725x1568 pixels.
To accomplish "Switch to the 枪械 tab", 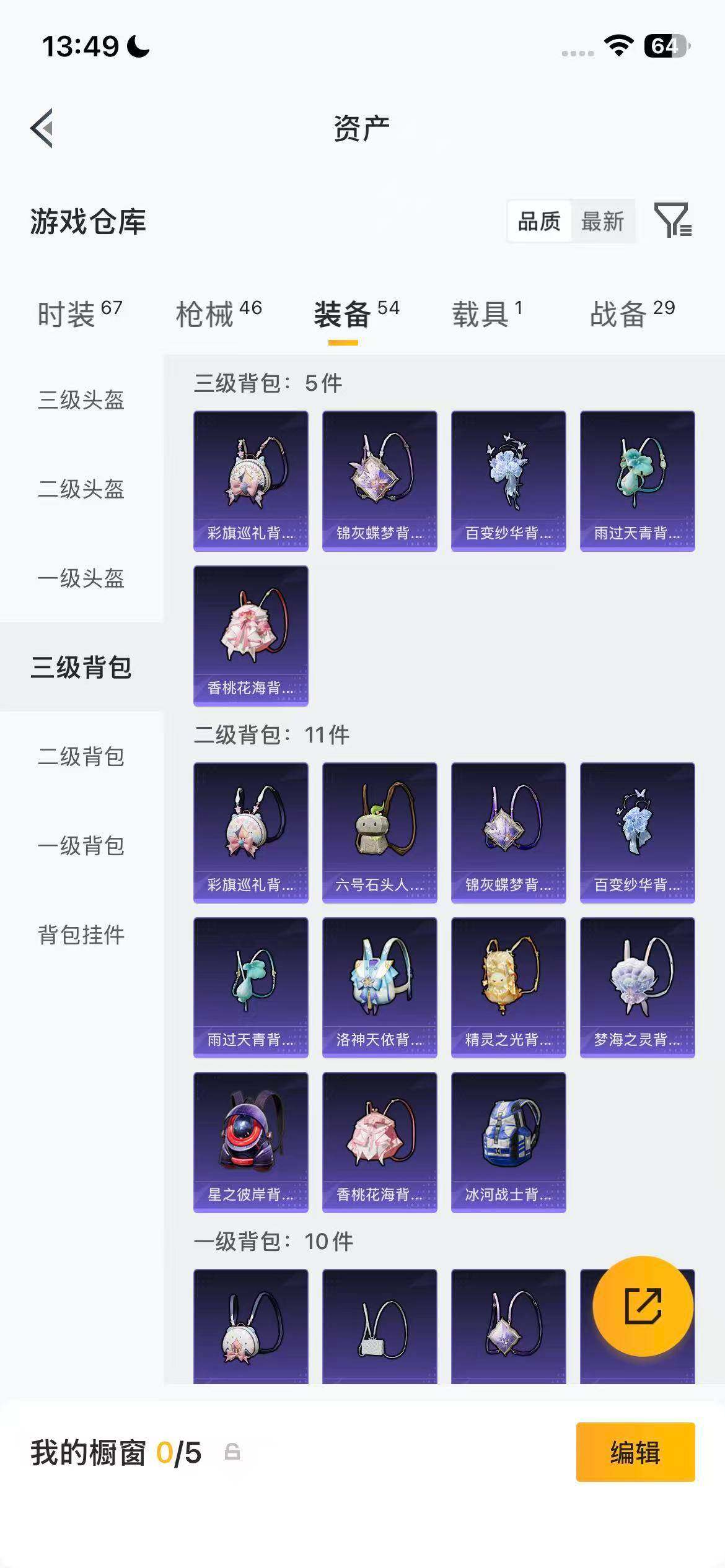I will [x=219, y=313].
